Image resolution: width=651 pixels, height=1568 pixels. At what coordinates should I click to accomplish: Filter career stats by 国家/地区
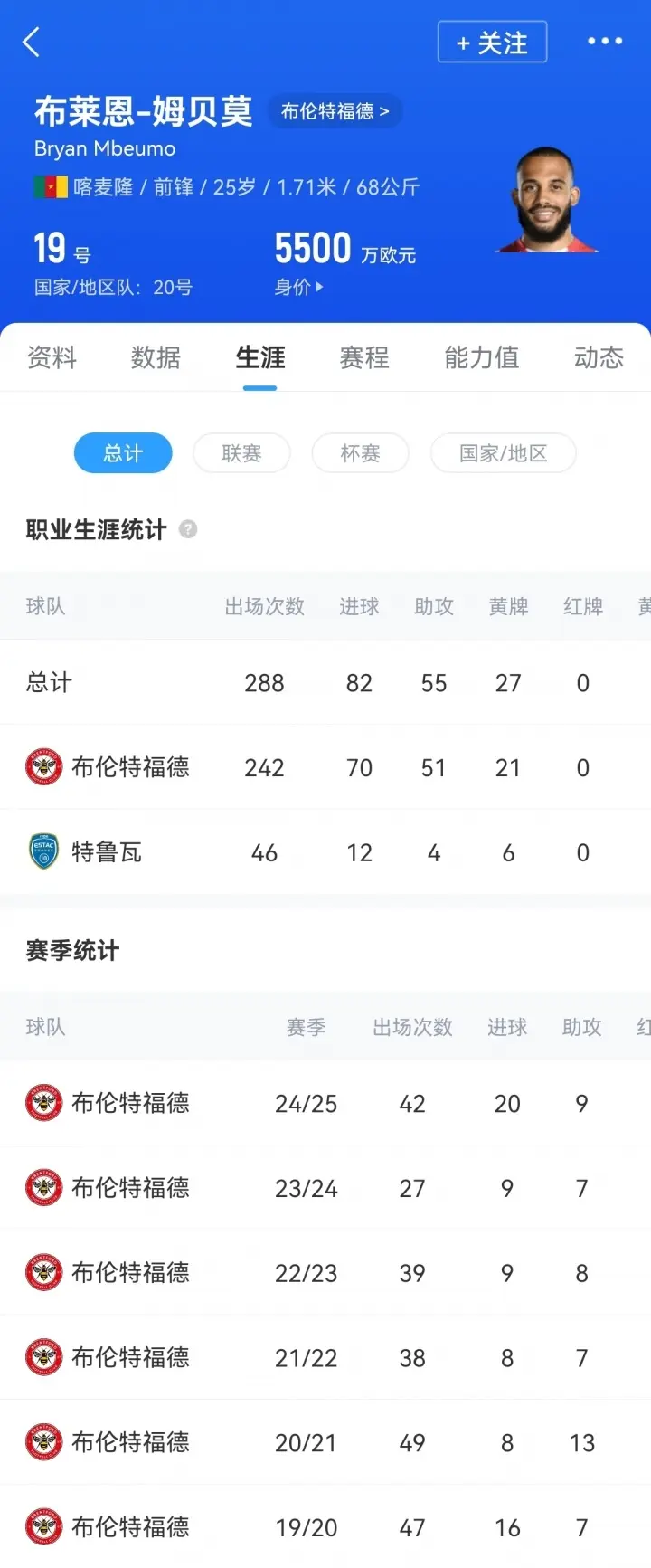(503, 453)
